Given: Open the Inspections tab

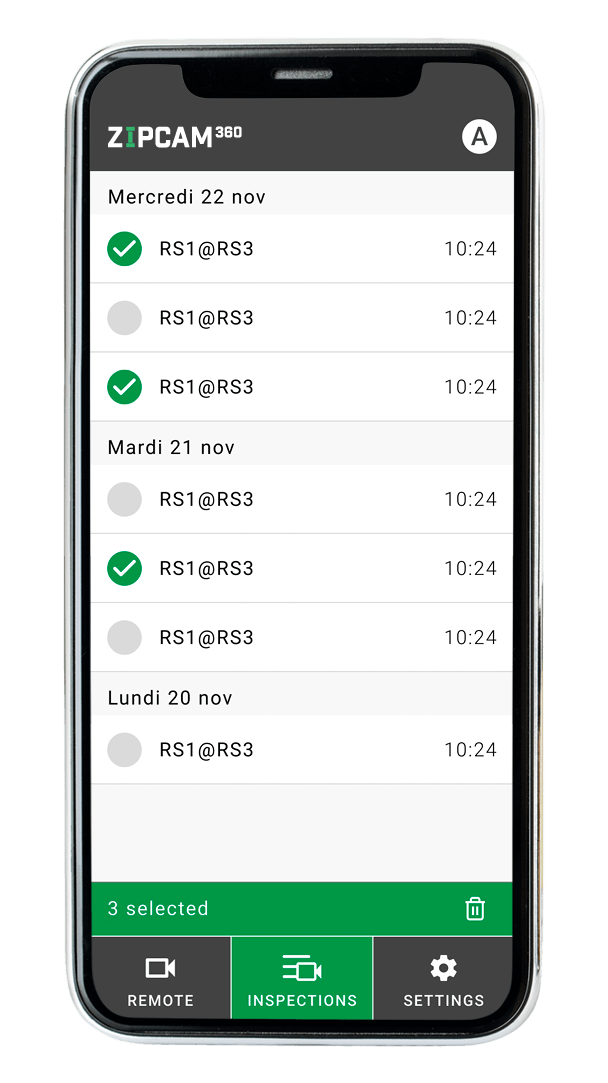Looking at the screenshot, I should point(301,979).
